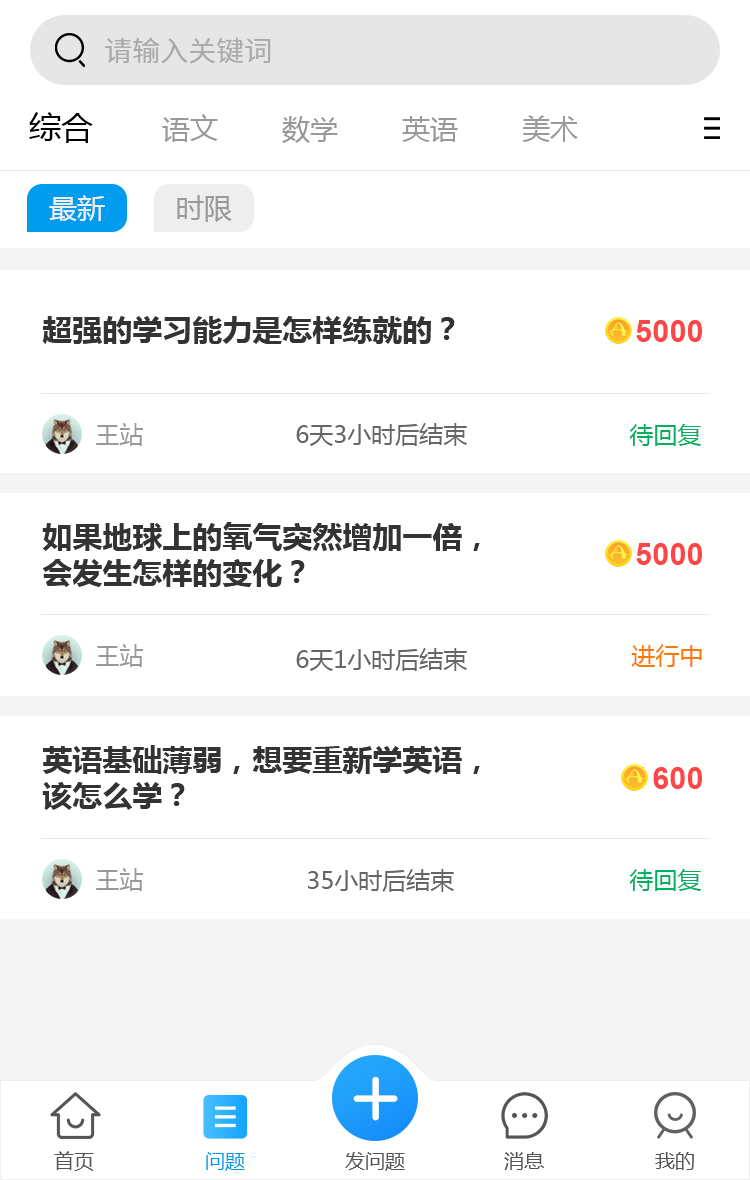Image resolution: width=750 pixels, height=1180 pixels.
Task: Open the 消息 tab
Action: (524, 1130)
